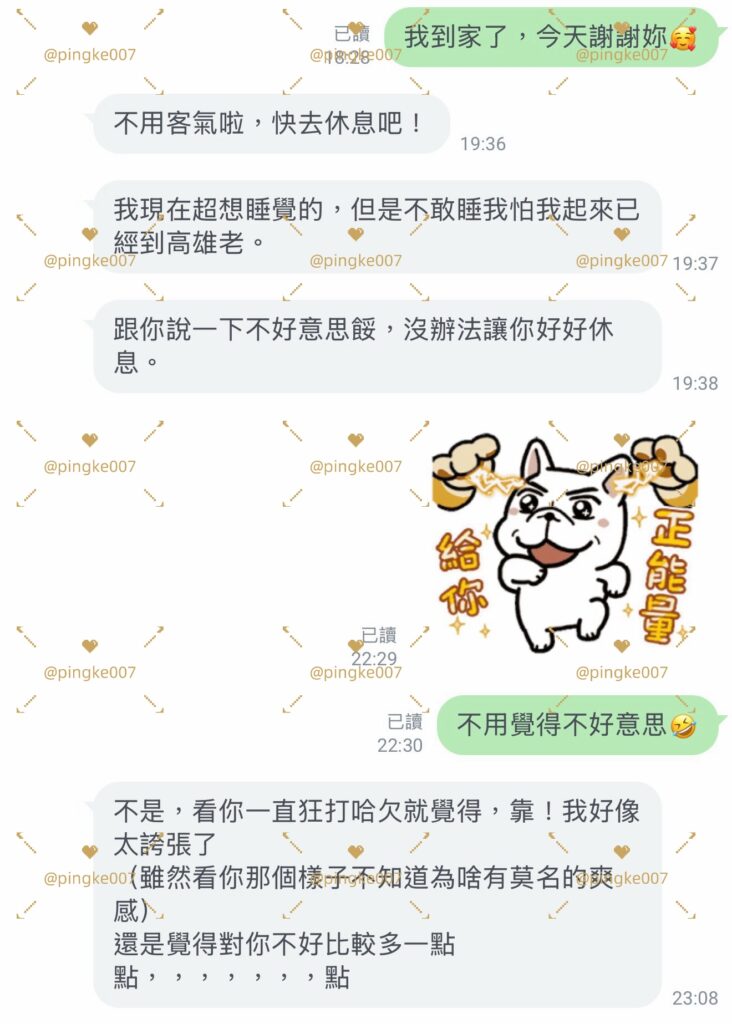Click the 已讀 indicator next to 22:30

tap(404, 719)
